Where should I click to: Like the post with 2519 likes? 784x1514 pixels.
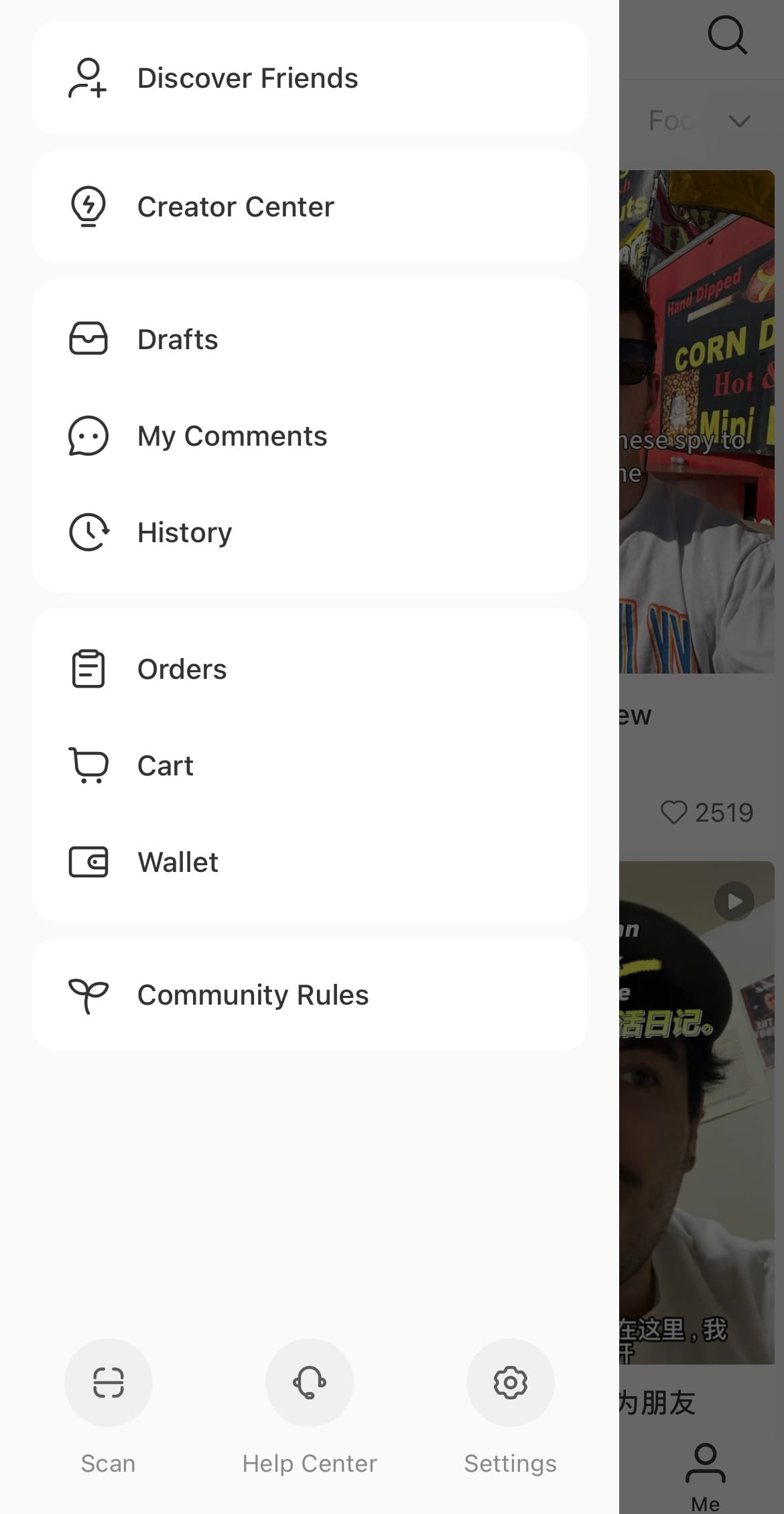click(x=673, y=812)
